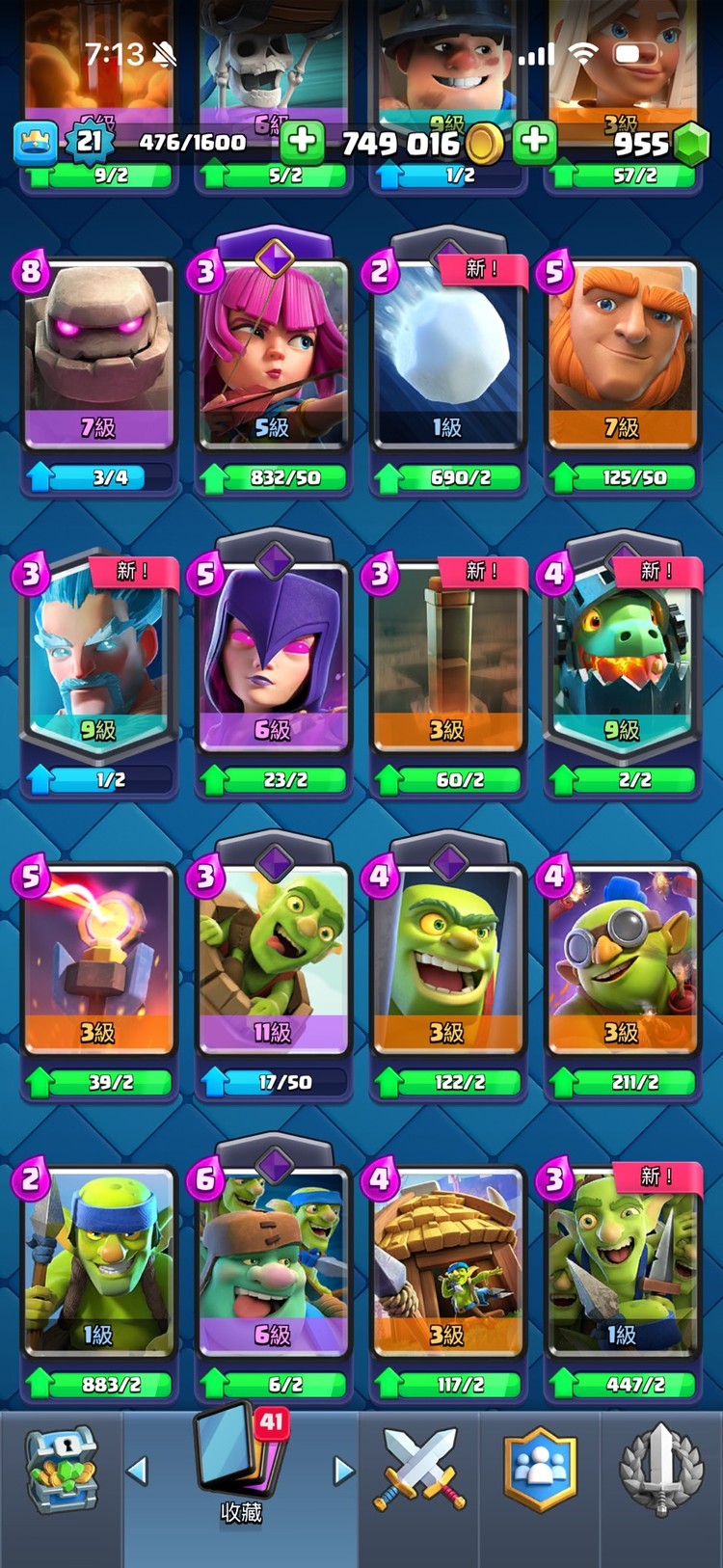Tap the green plus to buy gems
This screenshot has height=1568, width=723.
(x=535, y=142)
